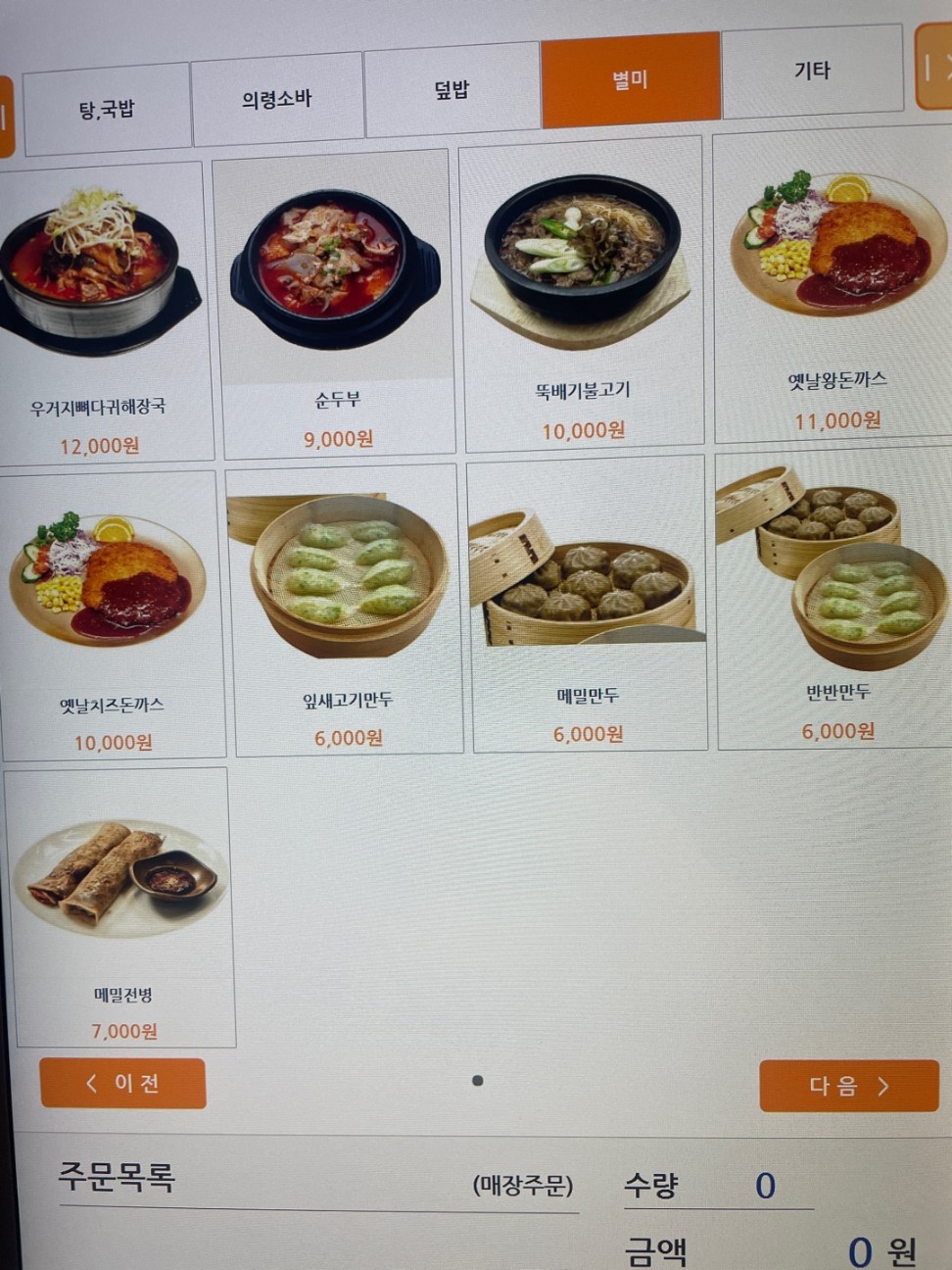Add 메밀만두 to the order
952x1270 pixels.
pyautogui.click(x=588, y=605)
